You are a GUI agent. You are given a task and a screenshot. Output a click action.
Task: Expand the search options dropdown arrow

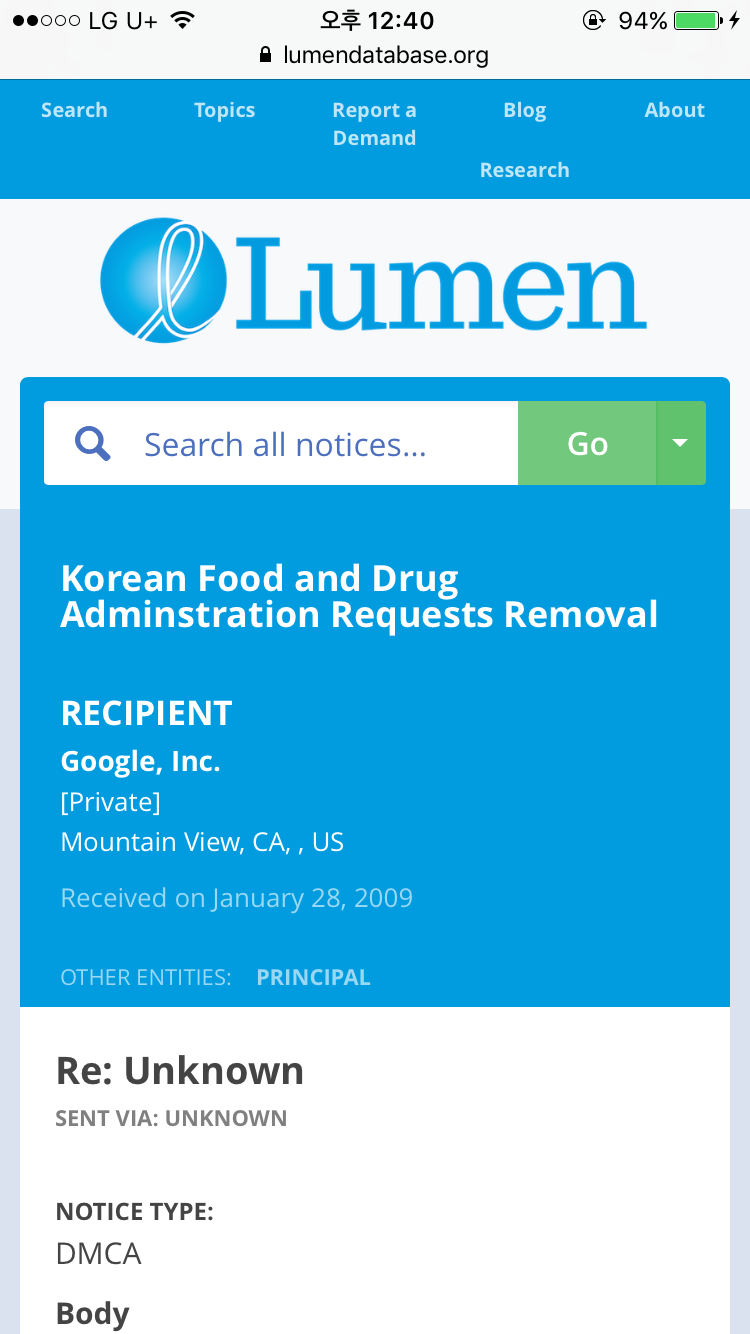tap(680, 443)
